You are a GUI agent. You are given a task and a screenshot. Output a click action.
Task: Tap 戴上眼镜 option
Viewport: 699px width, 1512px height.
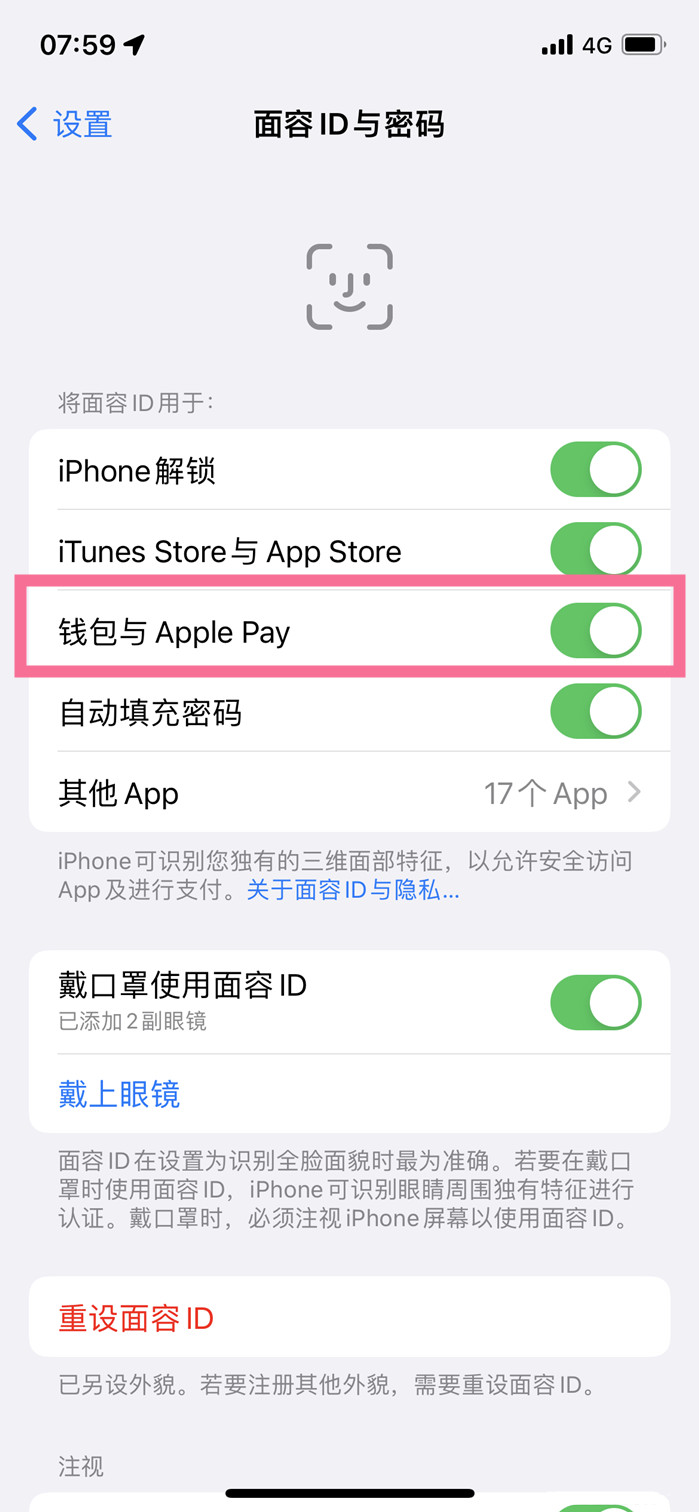(x=119, y=1094)
